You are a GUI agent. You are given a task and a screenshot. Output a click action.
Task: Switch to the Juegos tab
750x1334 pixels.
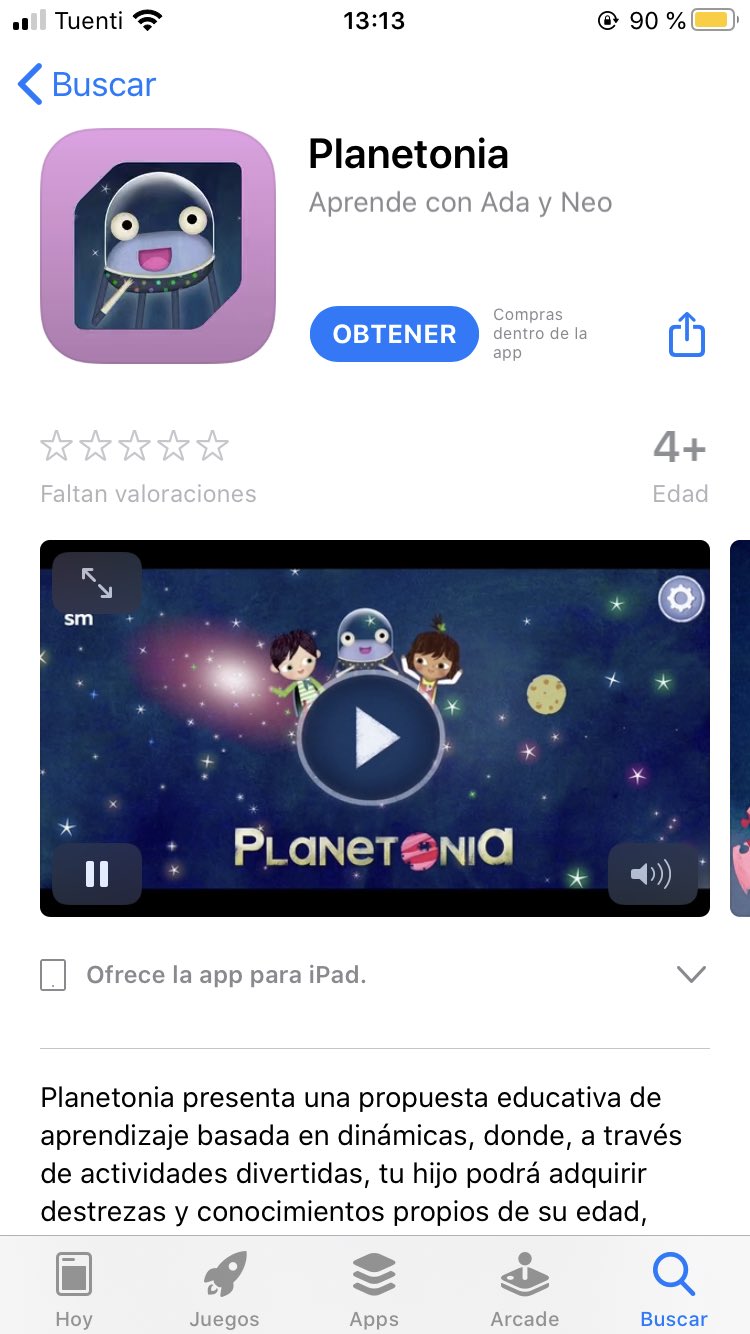pyautogui.click(x=224, y=1289)
